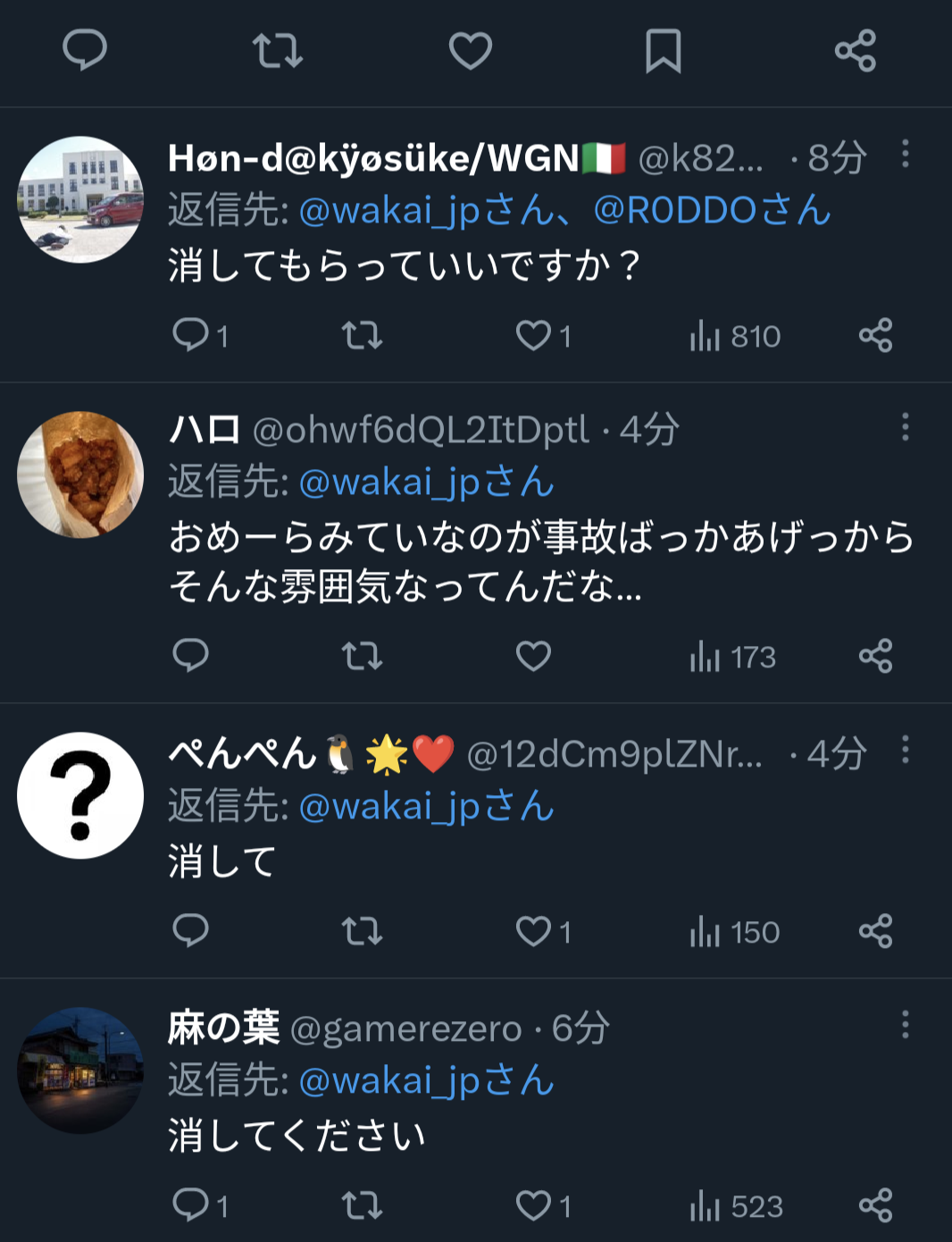Image resolution: width=952 pixels, height=1242 pixels.
Task: Open the @R0DDO mention link
Action: tap(712, 211)
